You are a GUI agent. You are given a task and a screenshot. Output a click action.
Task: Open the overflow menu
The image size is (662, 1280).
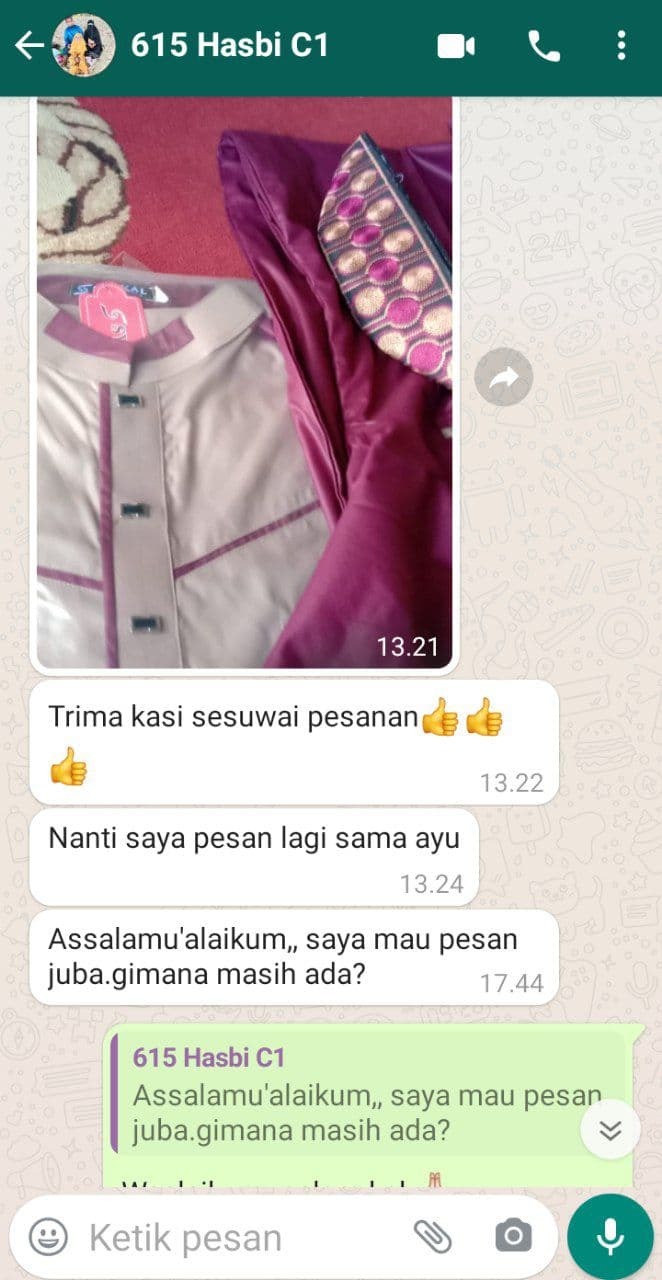click(621, 46)
